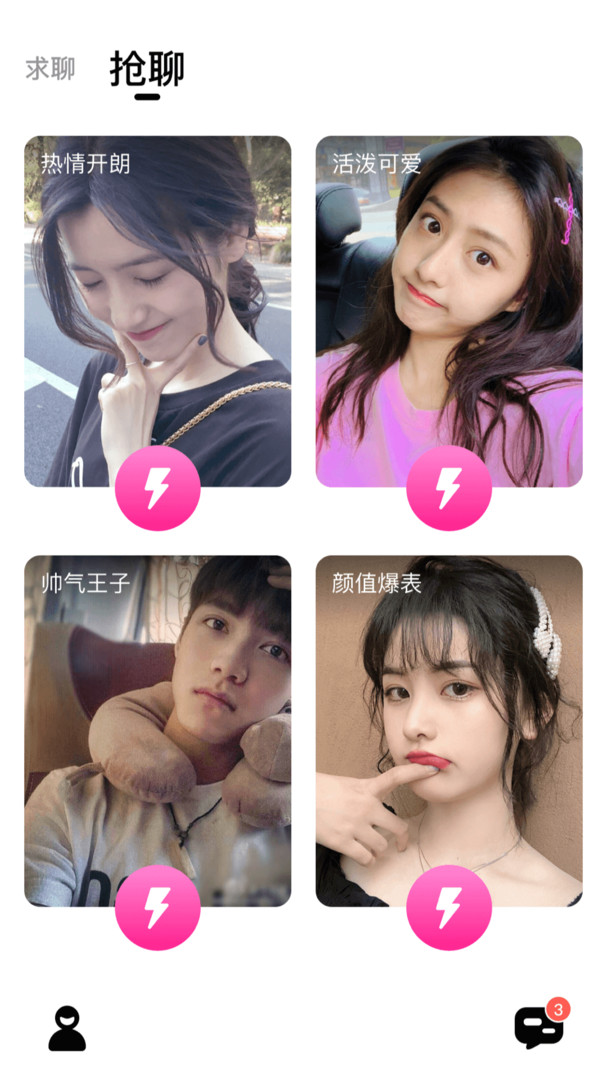The image size is (607, 1080).
Task: Select the 抢聊 tab
Action: click(x=147, y=69)
